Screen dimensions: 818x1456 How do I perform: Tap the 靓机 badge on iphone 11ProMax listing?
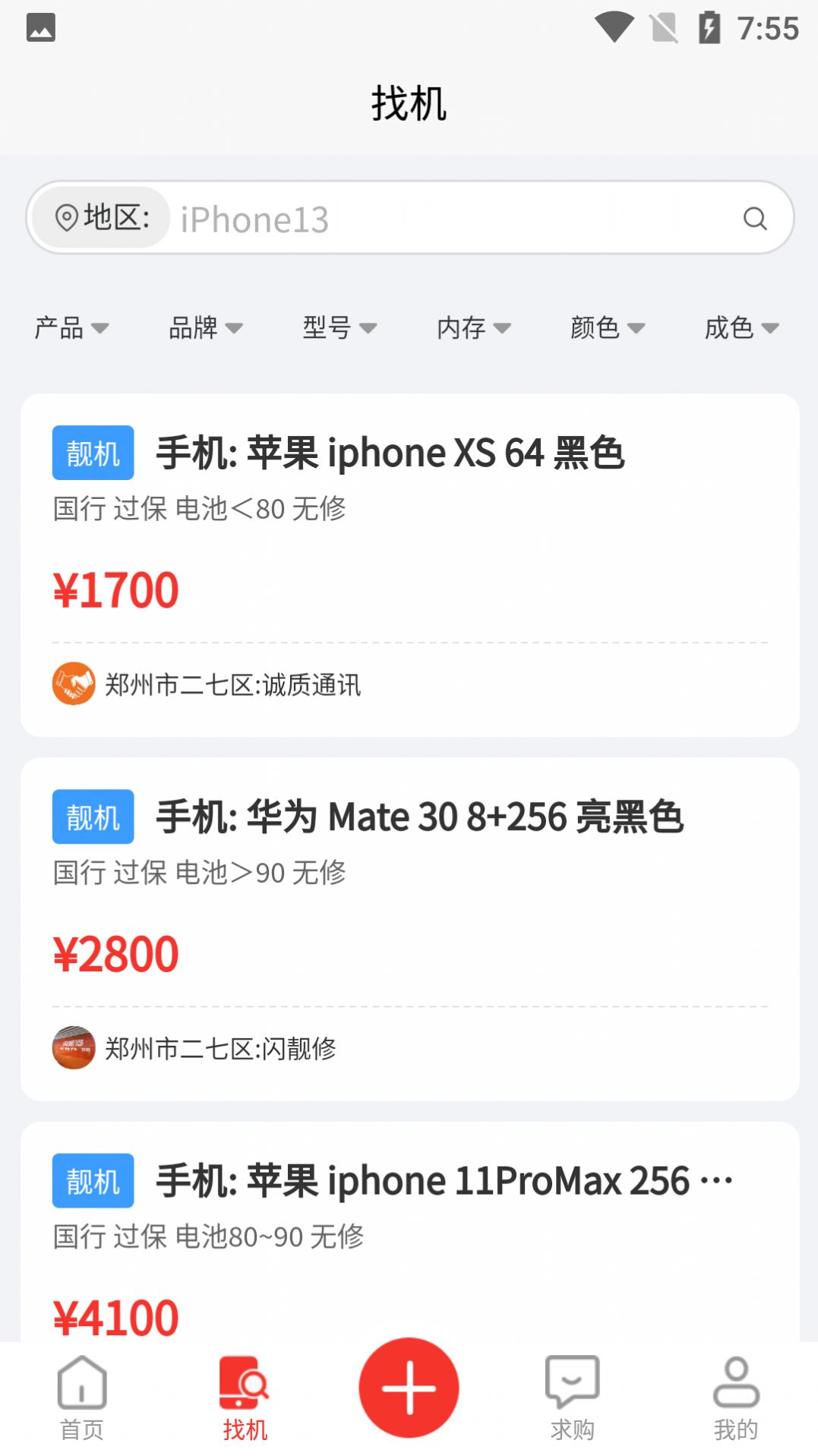pyautogui.click(x=92, y=1180)
